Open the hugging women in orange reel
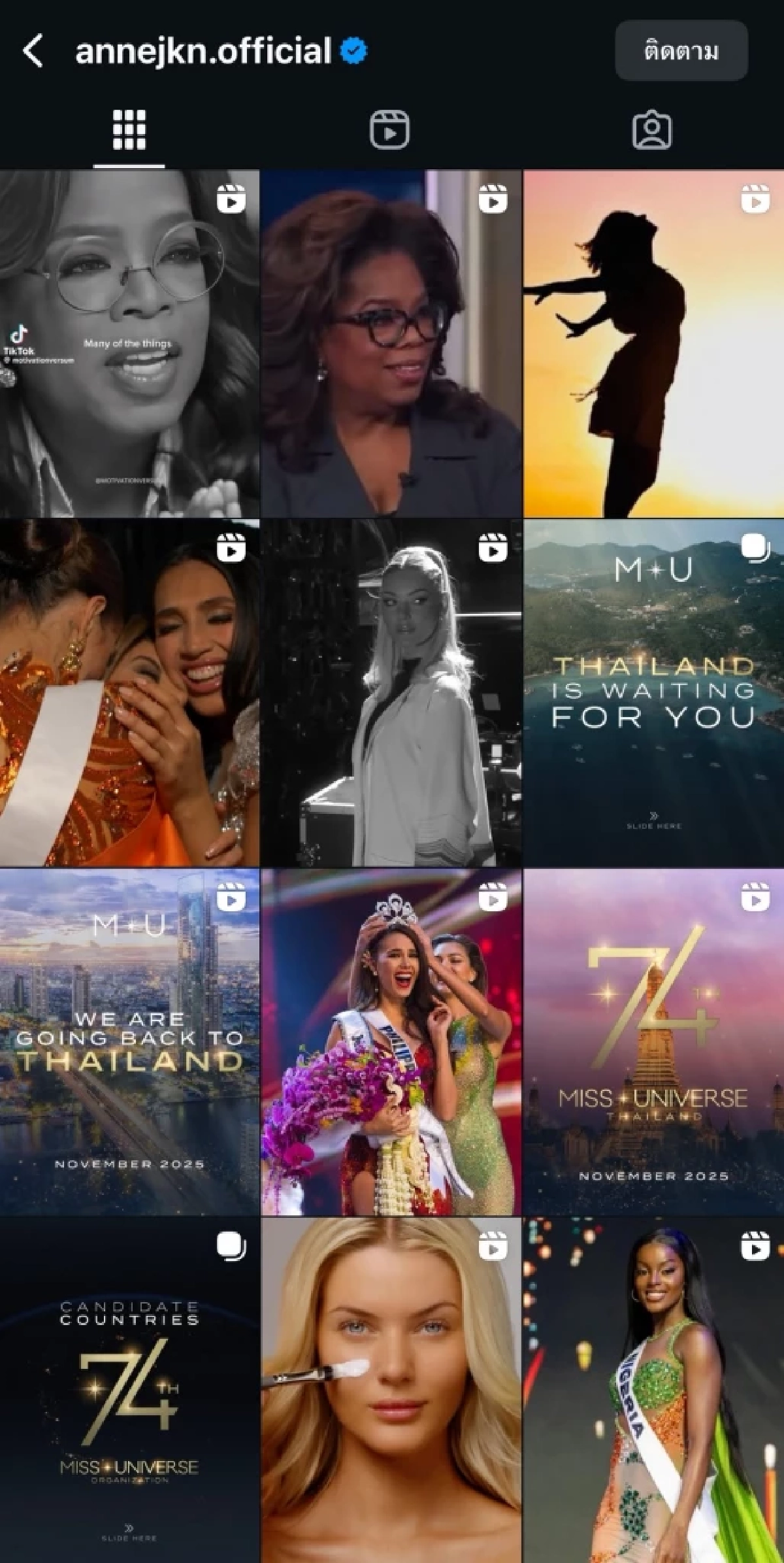Image resolution: width=784 pixels, height=1563 pixels. pyautogui.click(x=129, y=693)
